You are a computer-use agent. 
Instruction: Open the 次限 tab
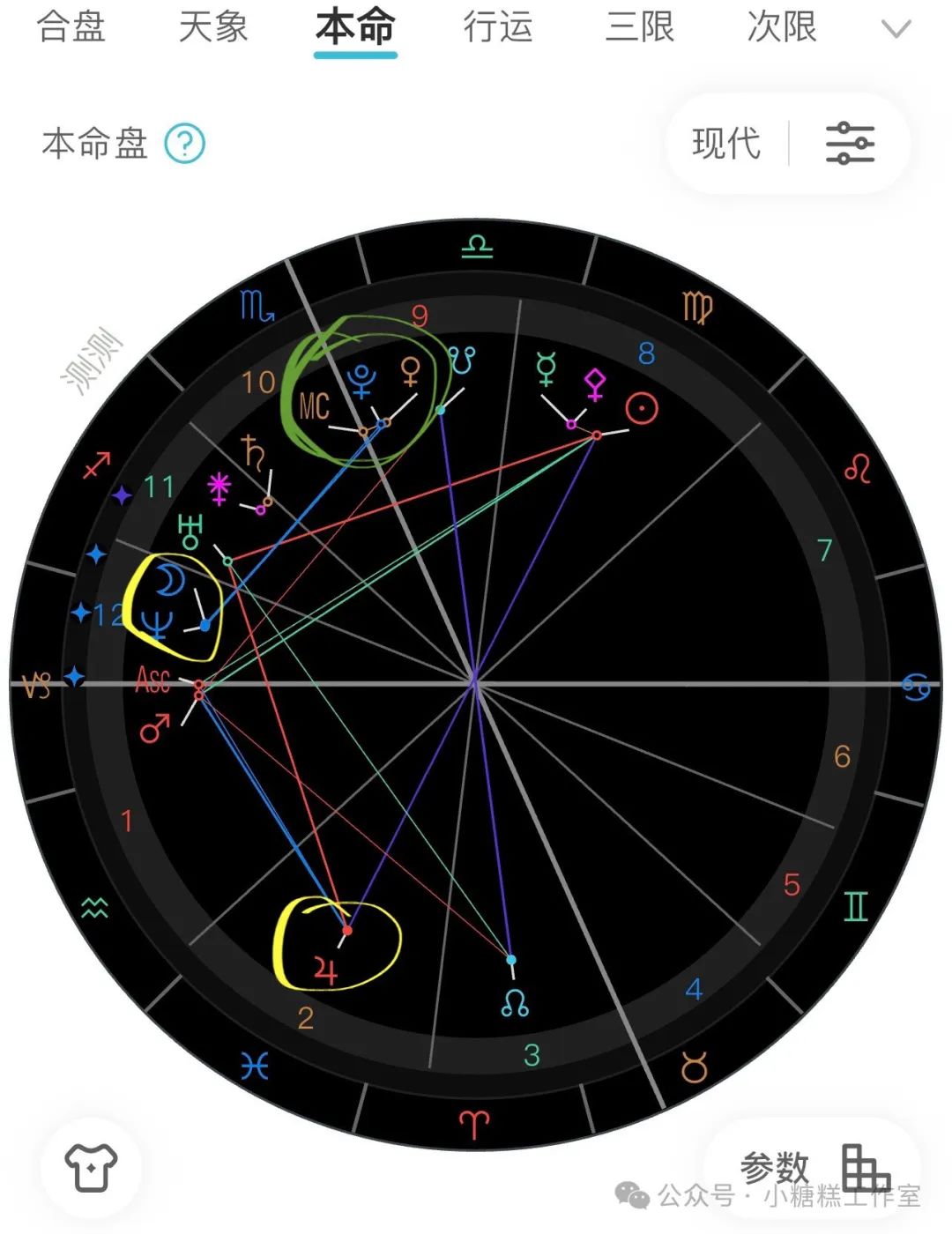(782, 27)
